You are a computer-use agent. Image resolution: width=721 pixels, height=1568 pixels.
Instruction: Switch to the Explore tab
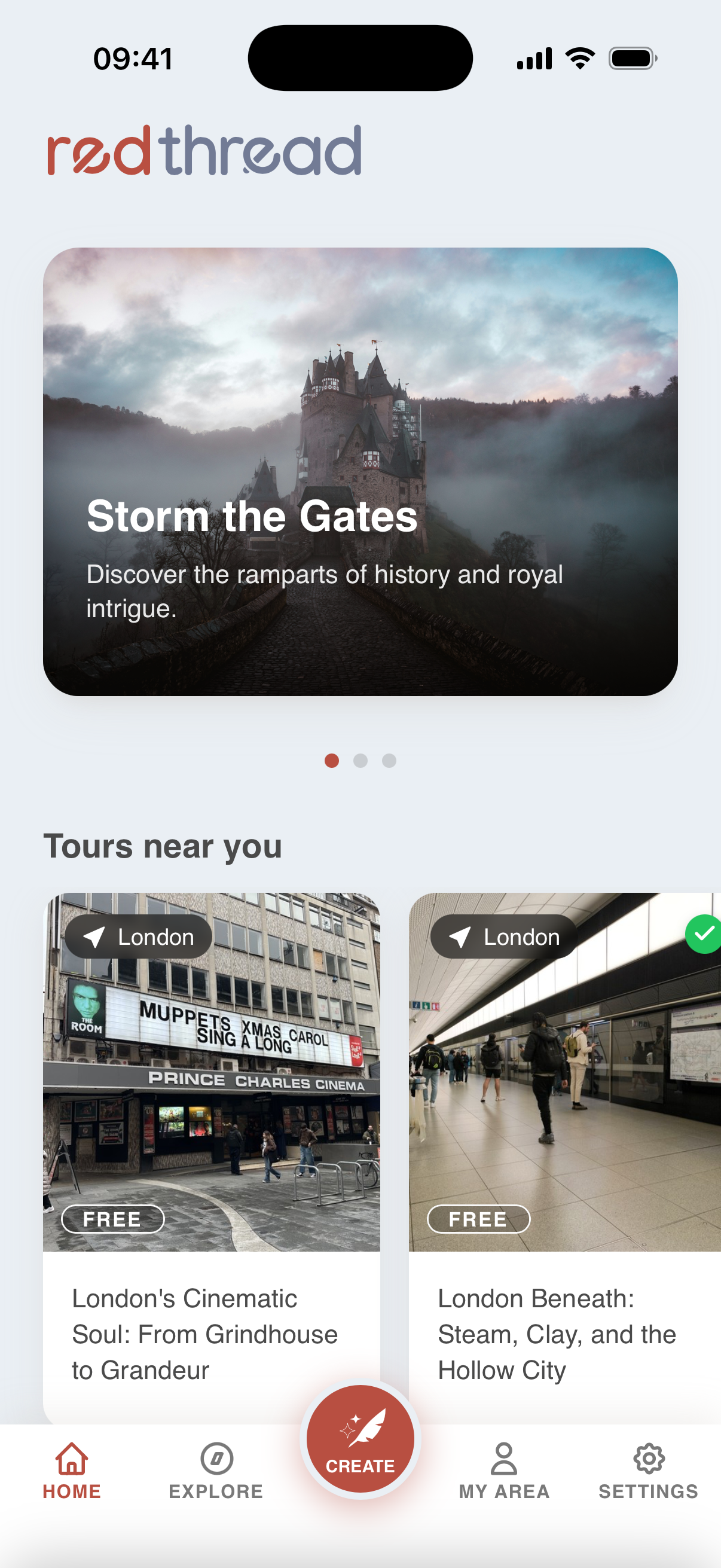[216, 1470]
